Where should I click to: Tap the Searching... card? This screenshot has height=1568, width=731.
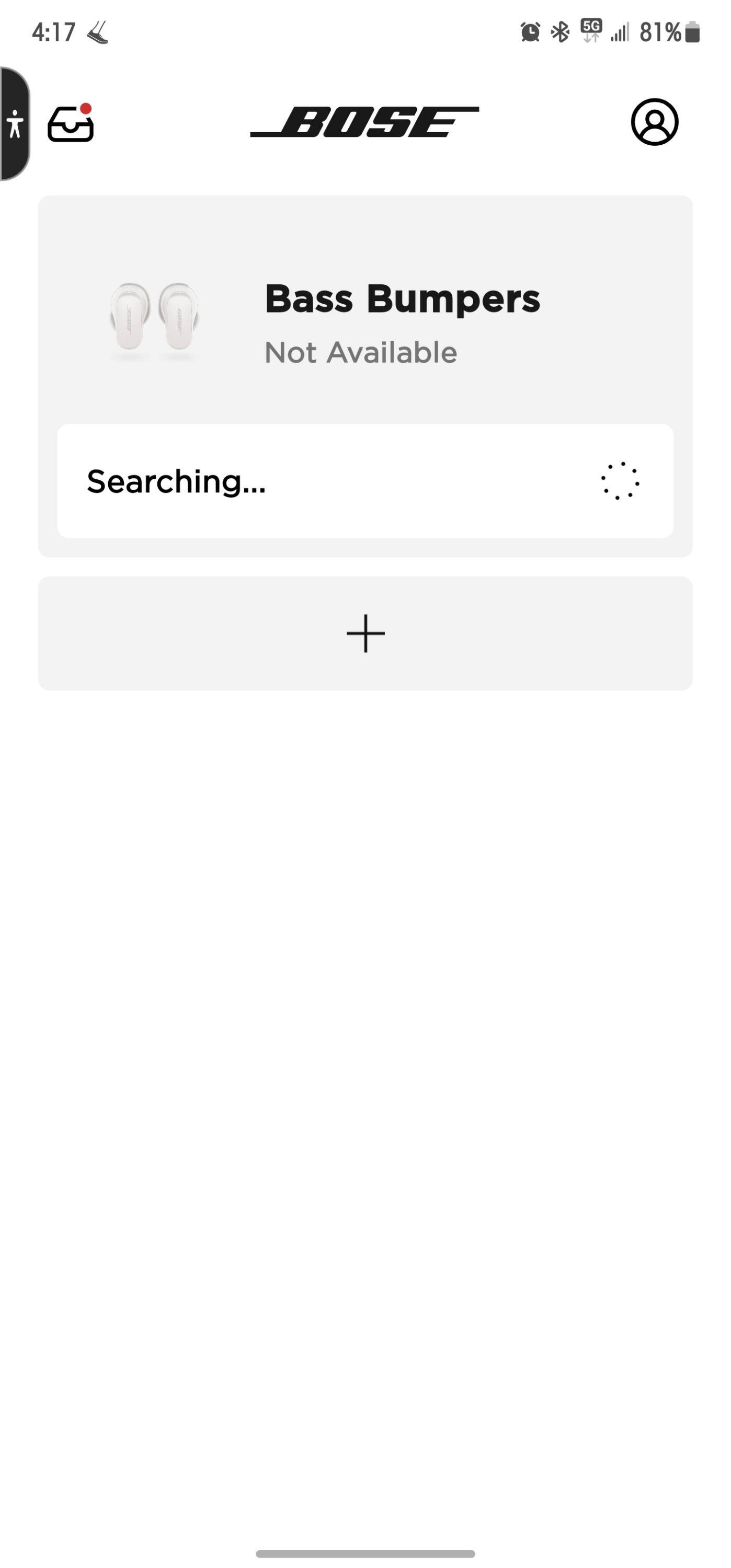366,481
